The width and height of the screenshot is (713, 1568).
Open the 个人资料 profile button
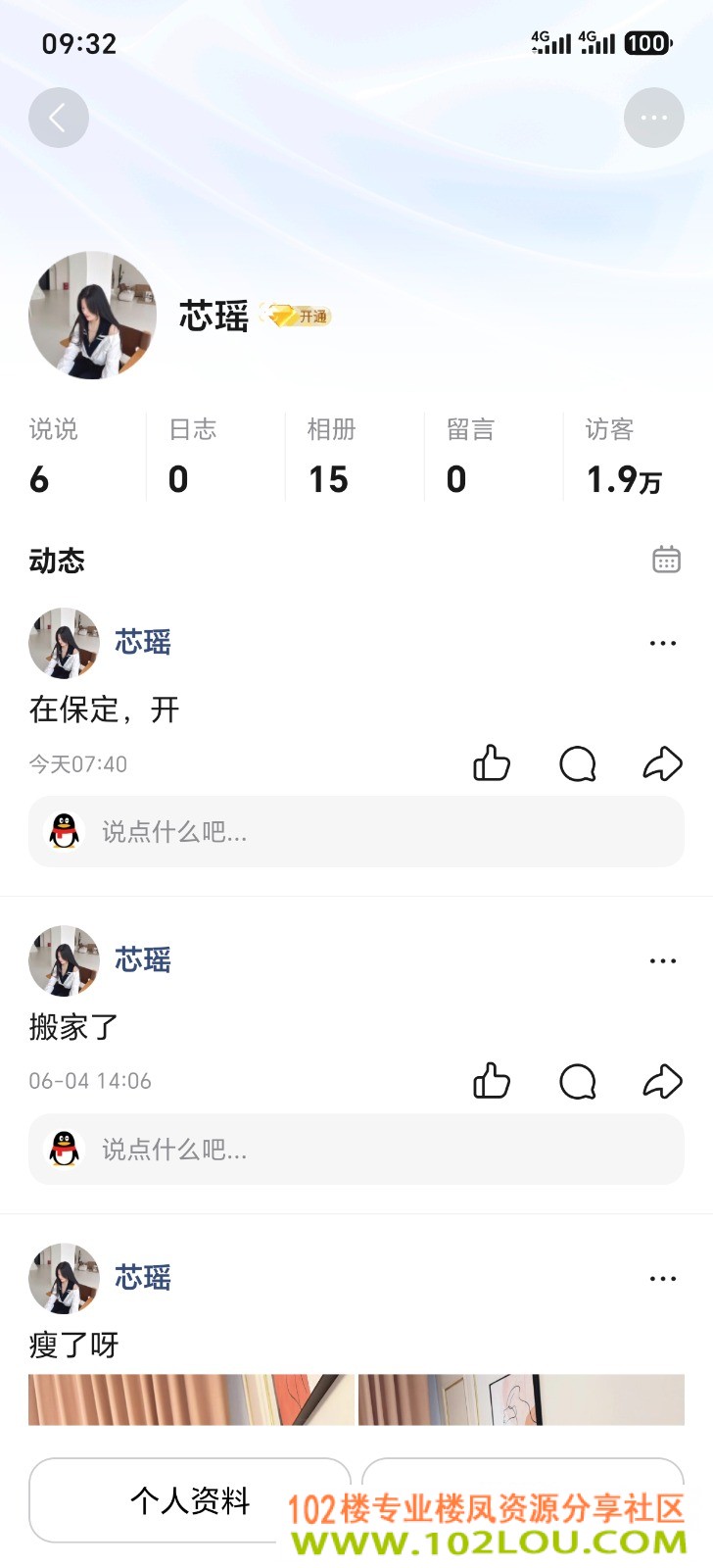click(x=190, y=1500)
